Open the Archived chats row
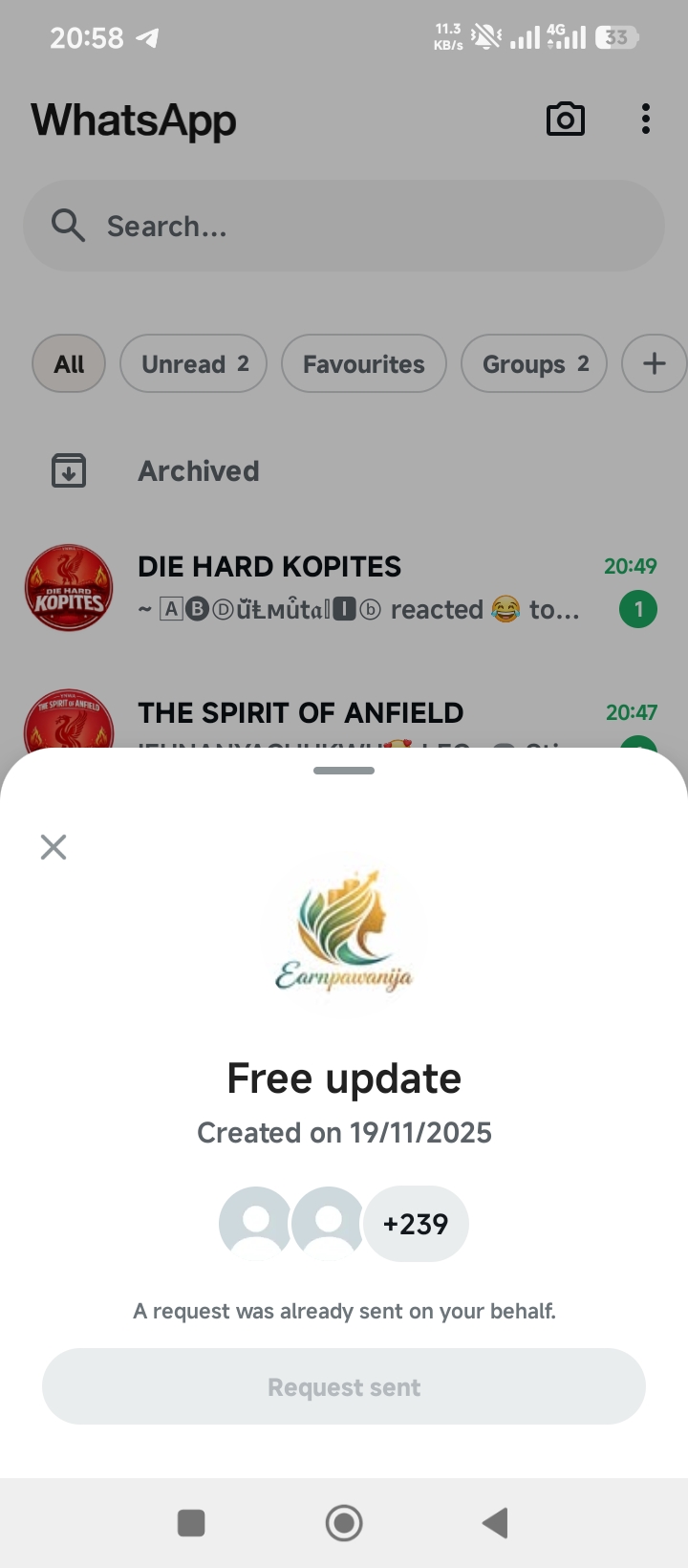Screen dimensions: 688x1568 [198, 470]
